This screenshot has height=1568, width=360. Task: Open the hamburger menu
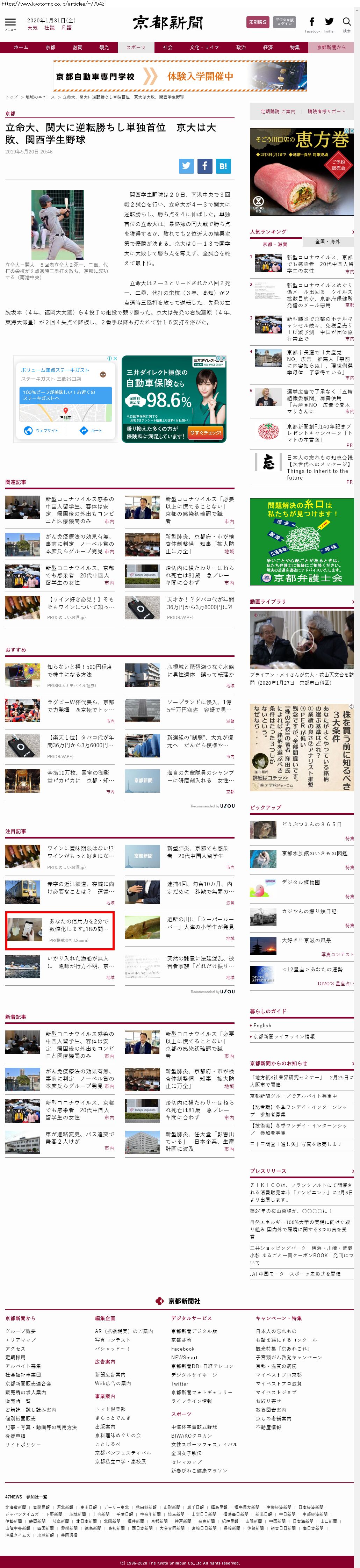pyautogui.click(x=10, y=22)
